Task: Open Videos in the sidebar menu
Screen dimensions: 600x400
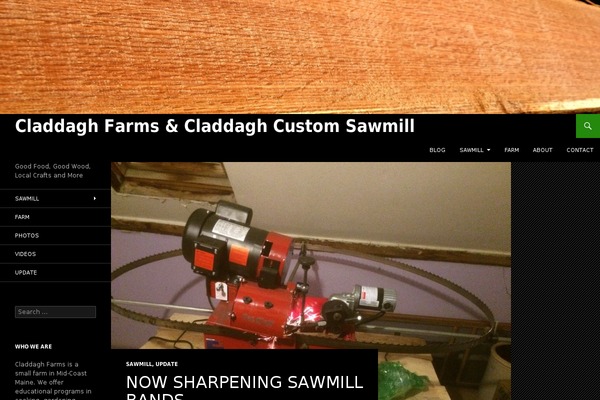Action: pyautogui.click(x=26, y=254)
